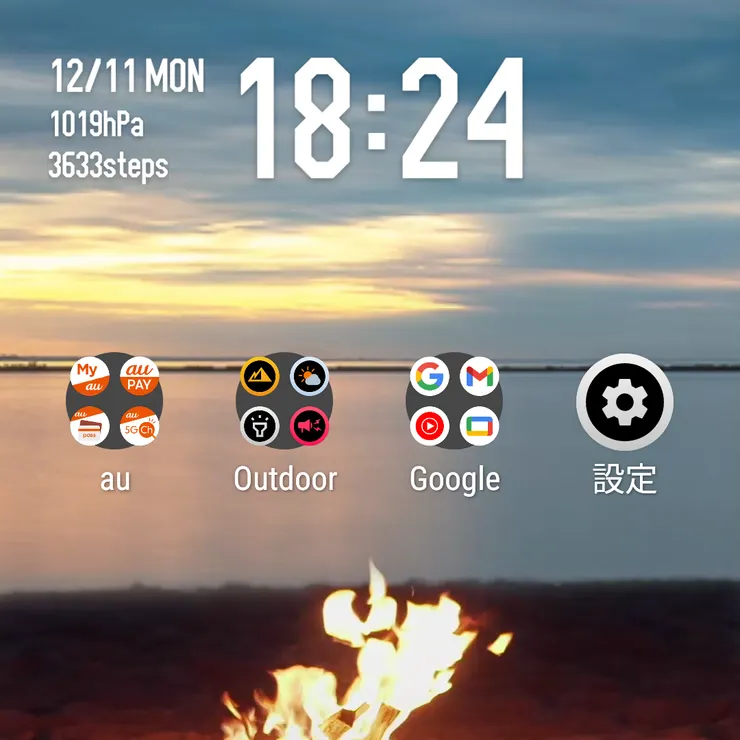Open the Google folder
The image size is (740, 740).
[455, 402]
